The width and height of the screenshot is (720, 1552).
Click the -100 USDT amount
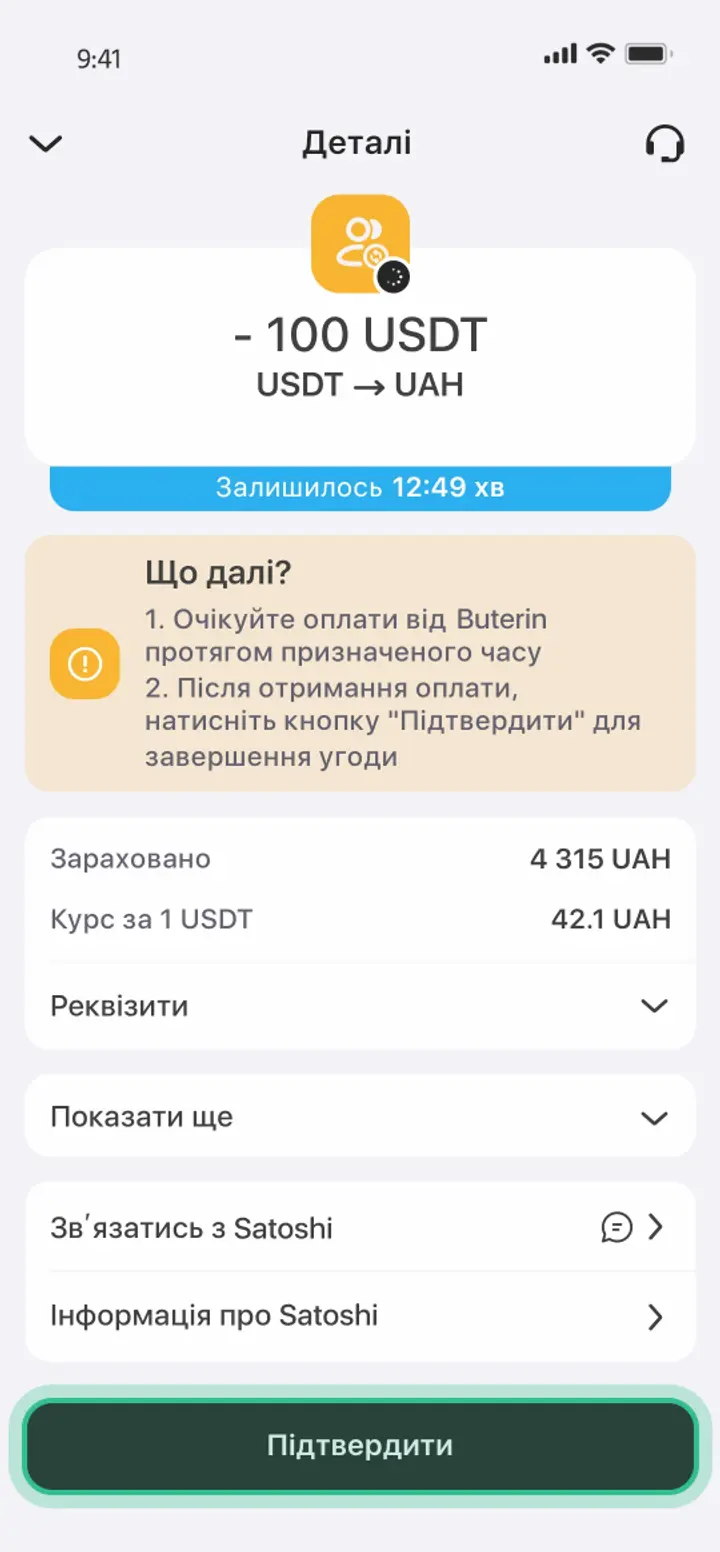tap(360, 337)
